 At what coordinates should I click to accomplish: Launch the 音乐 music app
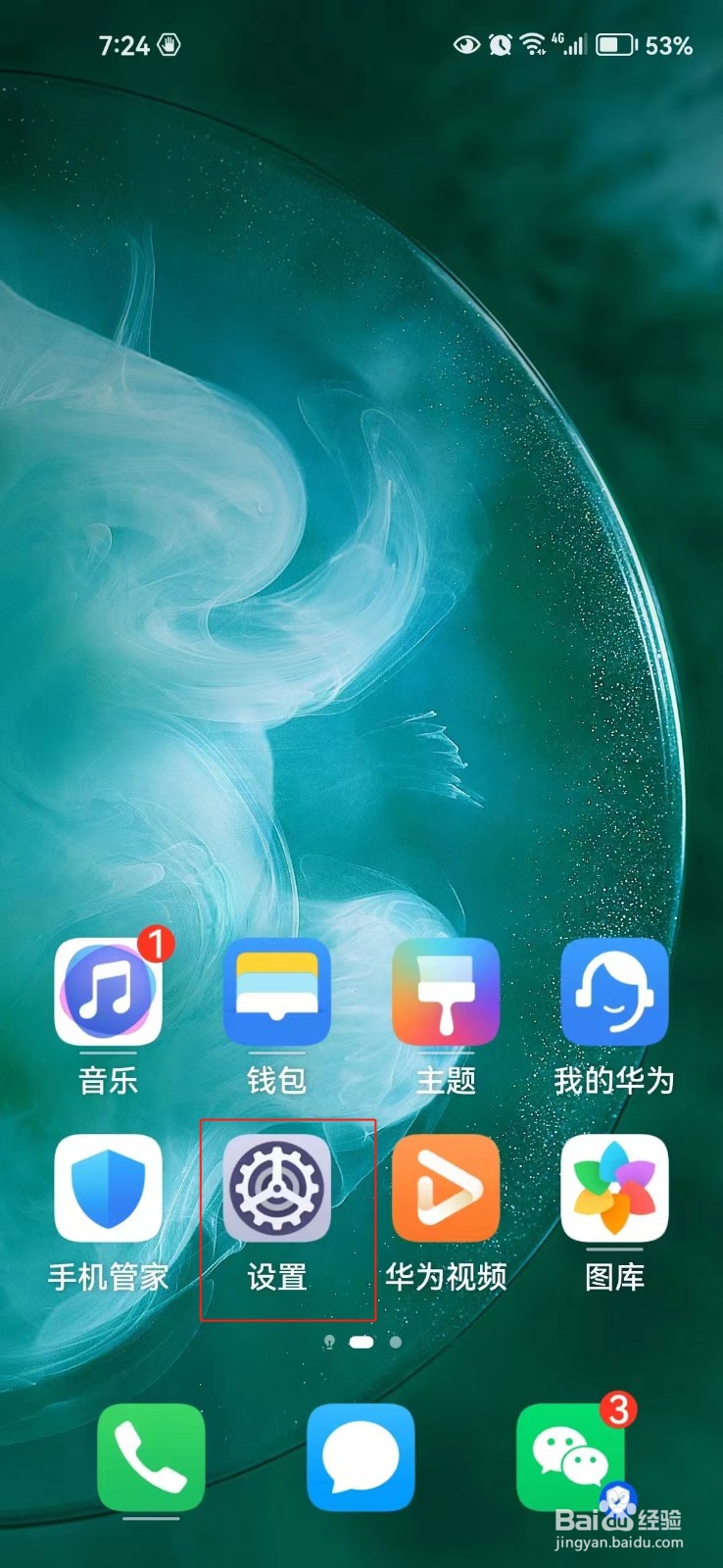[106, 992]
